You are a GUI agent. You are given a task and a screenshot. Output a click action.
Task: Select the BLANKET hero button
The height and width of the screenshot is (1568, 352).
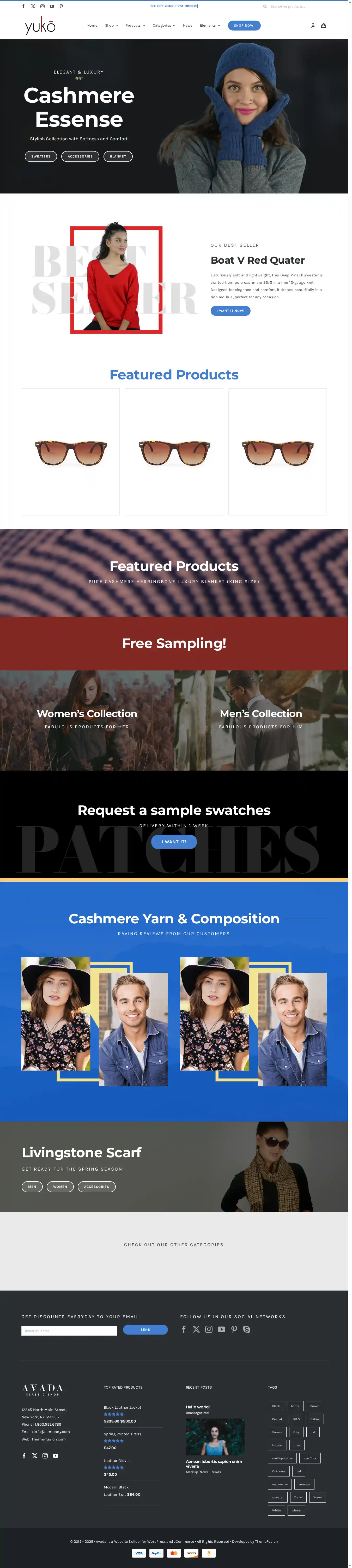118,156
